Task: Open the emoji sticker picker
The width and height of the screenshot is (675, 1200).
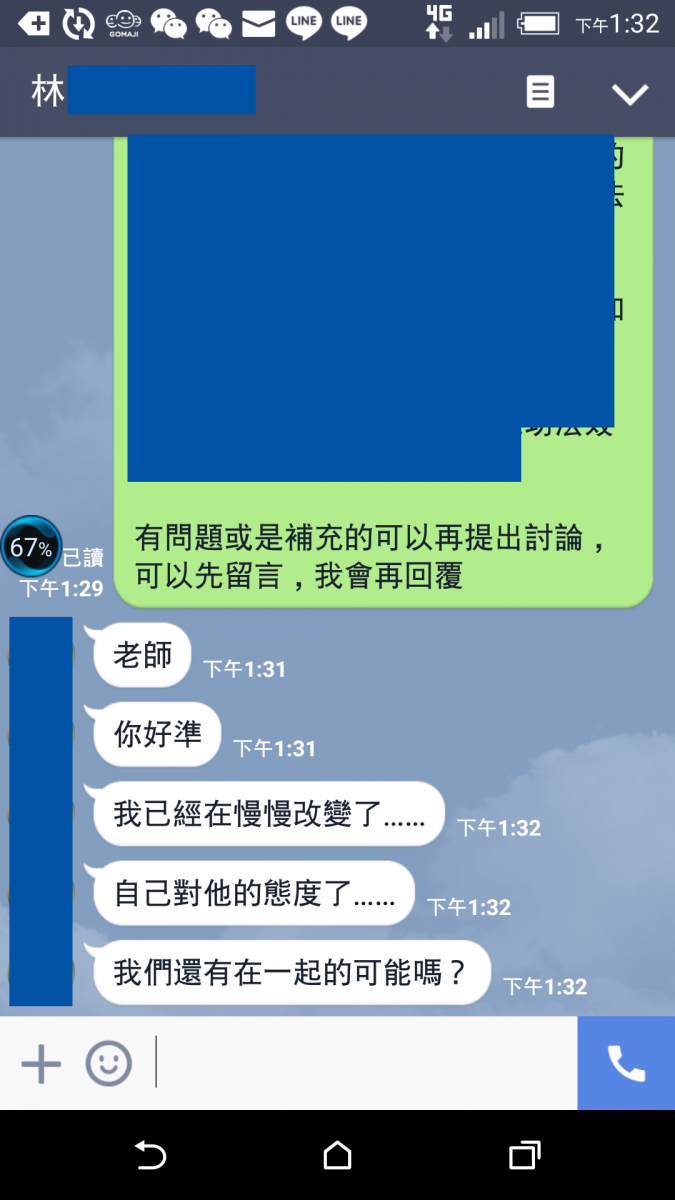Action: coord(108,1063)
